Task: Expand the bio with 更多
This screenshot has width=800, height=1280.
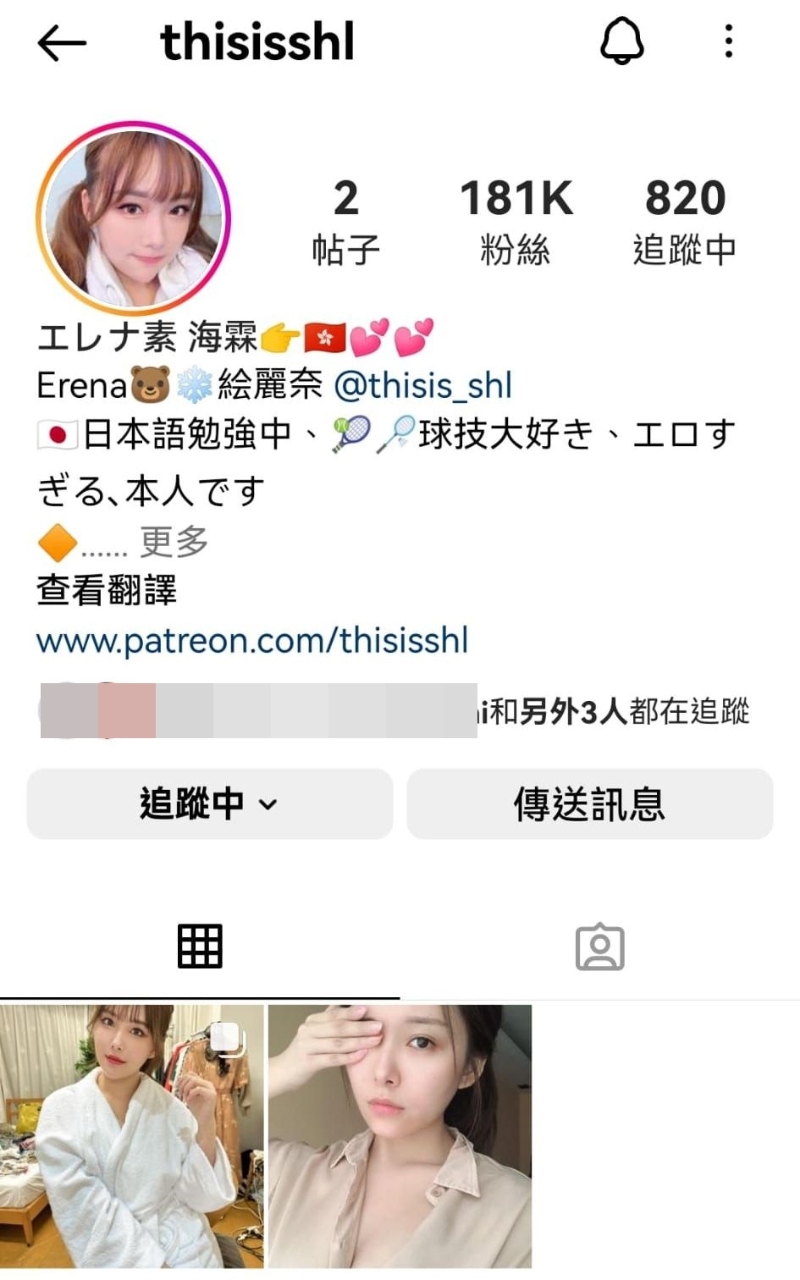Action: tap(174, 541)
